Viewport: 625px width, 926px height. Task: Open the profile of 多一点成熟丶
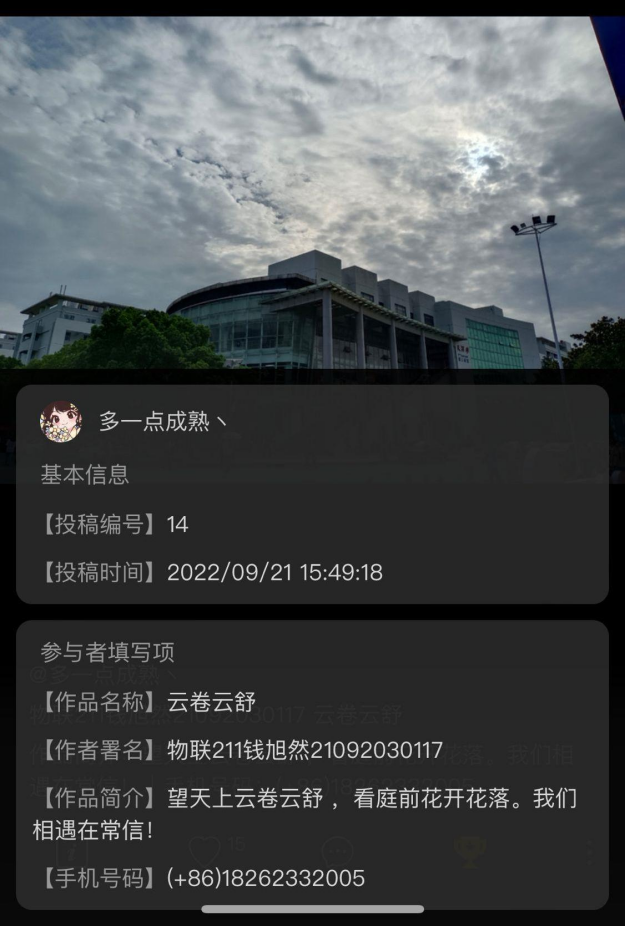pos(61,421)
